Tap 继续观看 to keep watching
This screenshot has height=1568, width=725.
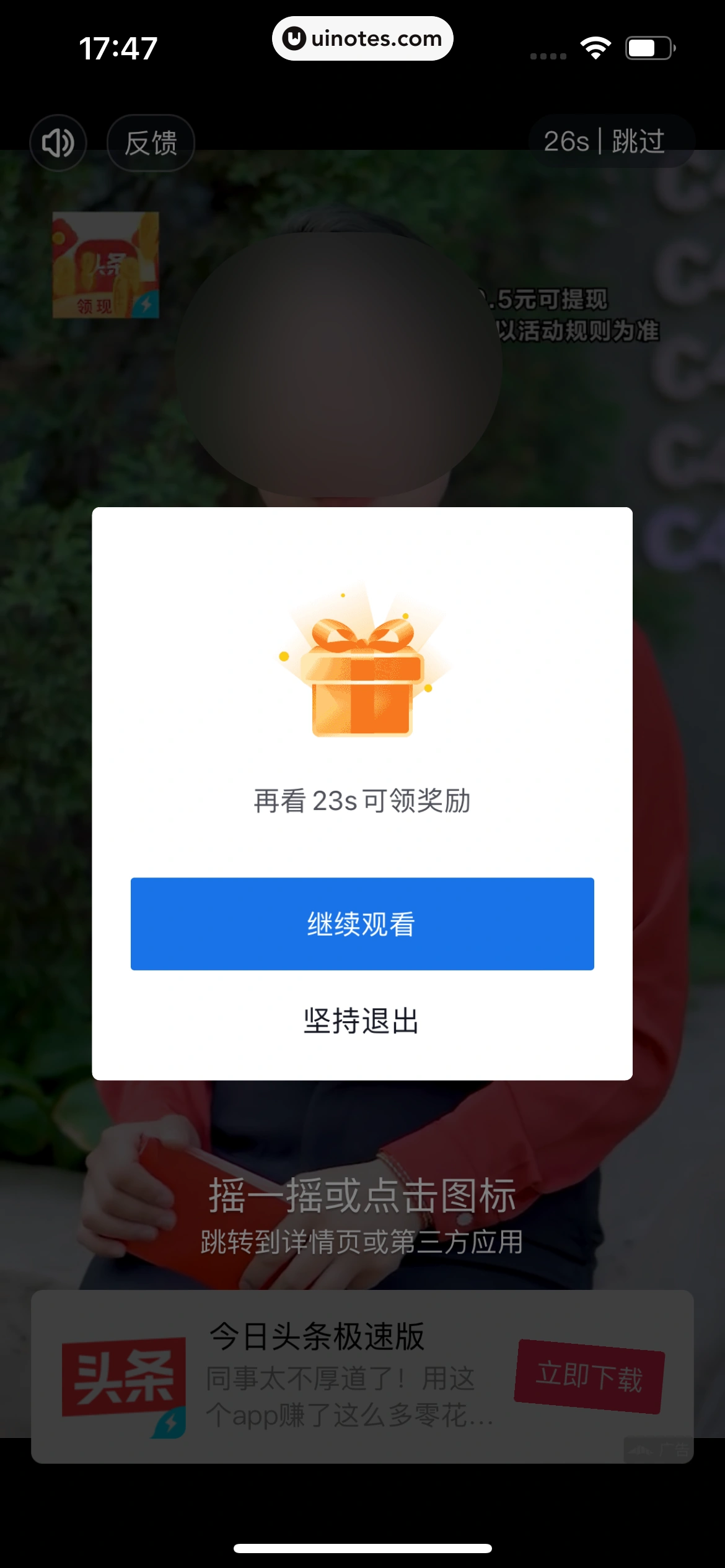point(362,923)
